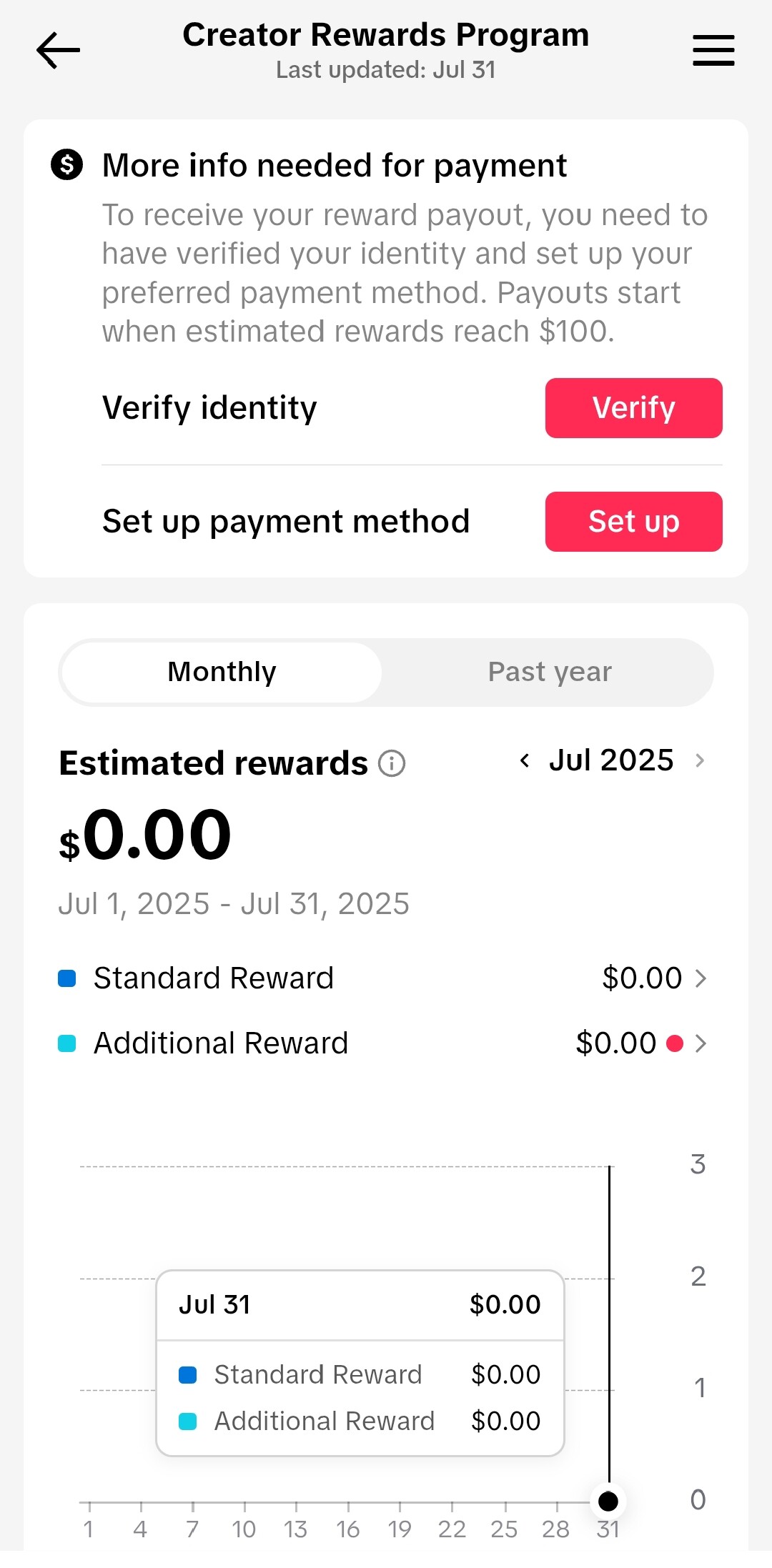Tap Verify to verify your identity

[x=633, y=408]
